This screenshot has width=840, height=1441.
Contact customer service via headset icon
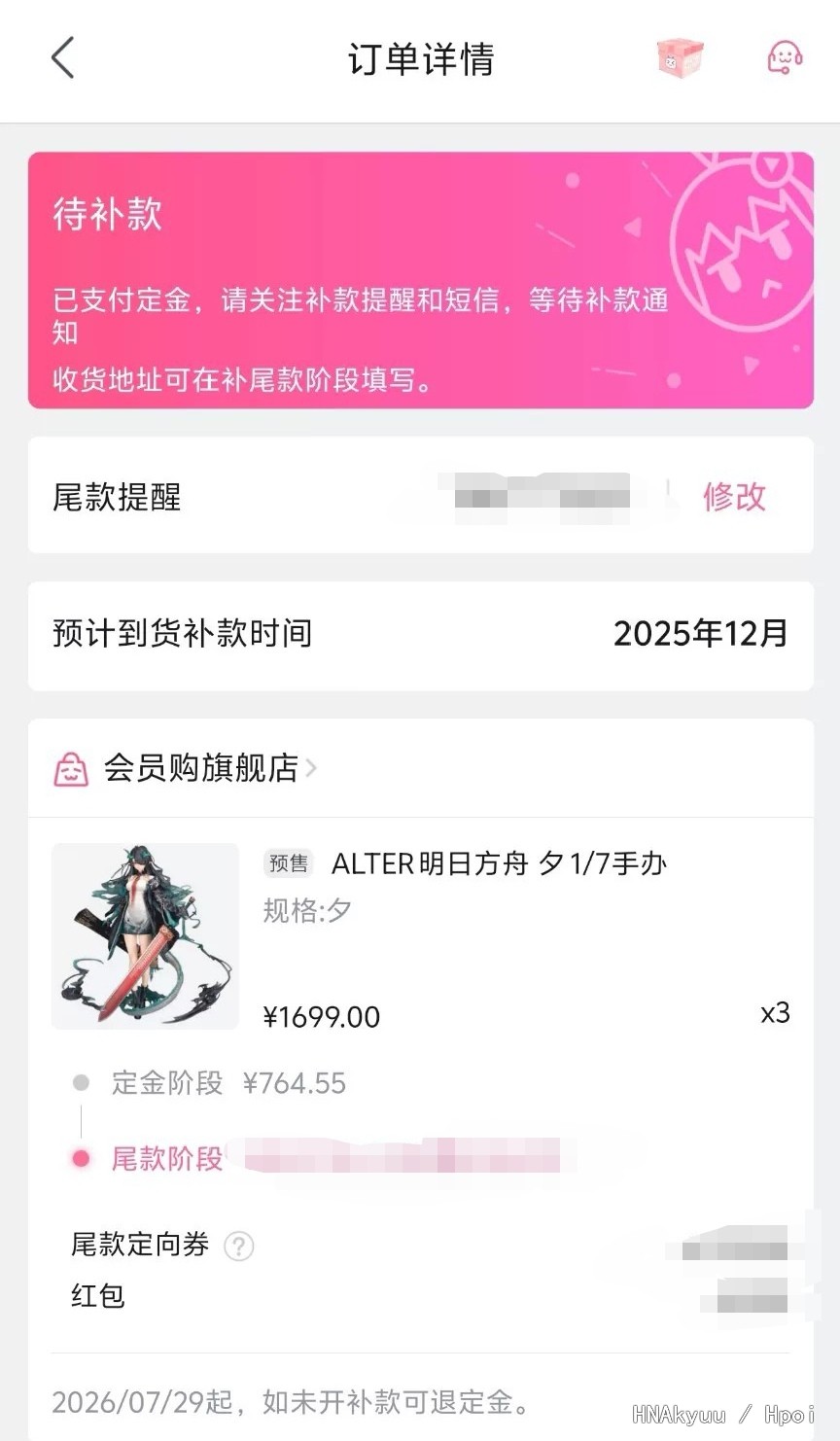coord(784,58)
